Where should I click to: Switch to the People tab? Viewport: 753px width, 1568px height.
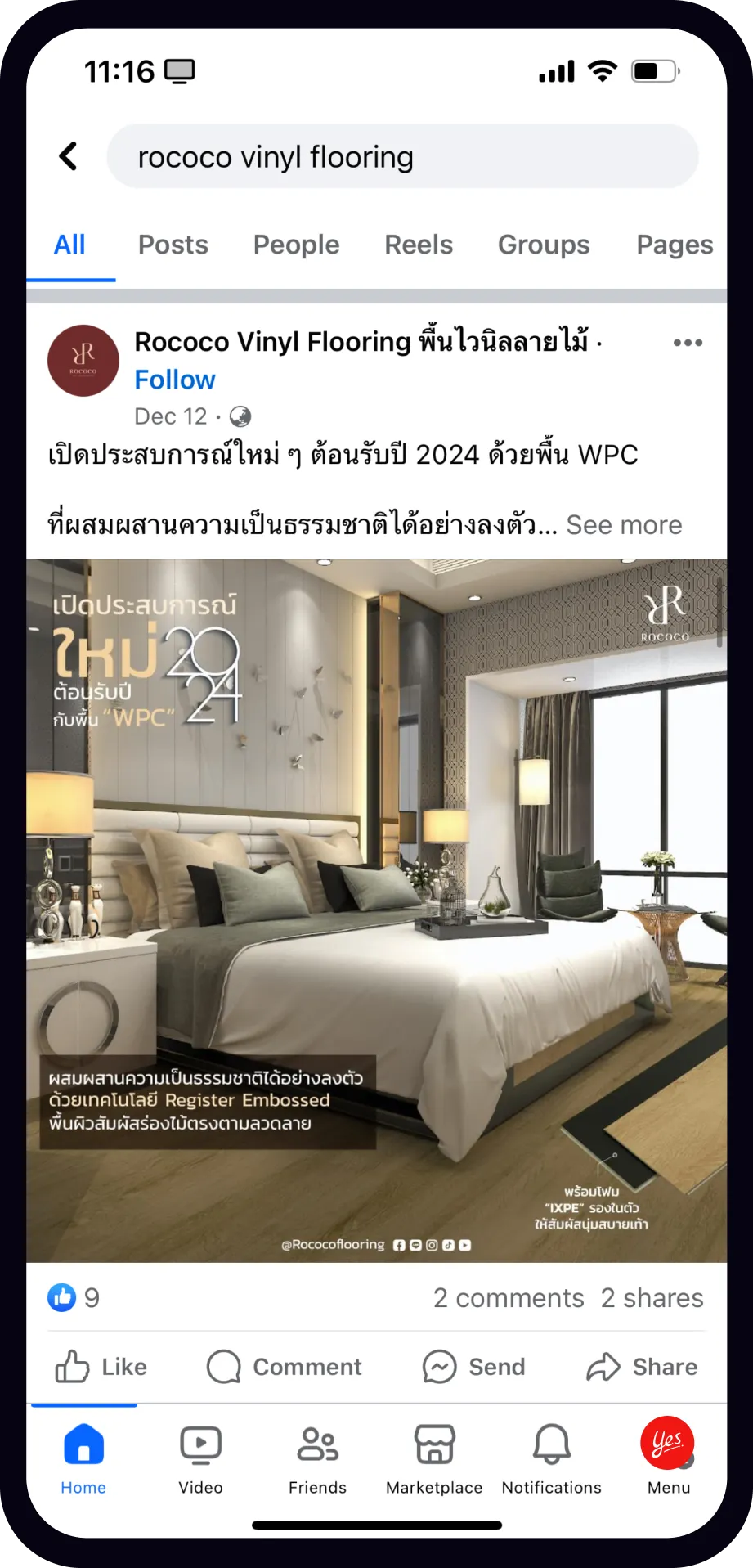coord(296,245)
